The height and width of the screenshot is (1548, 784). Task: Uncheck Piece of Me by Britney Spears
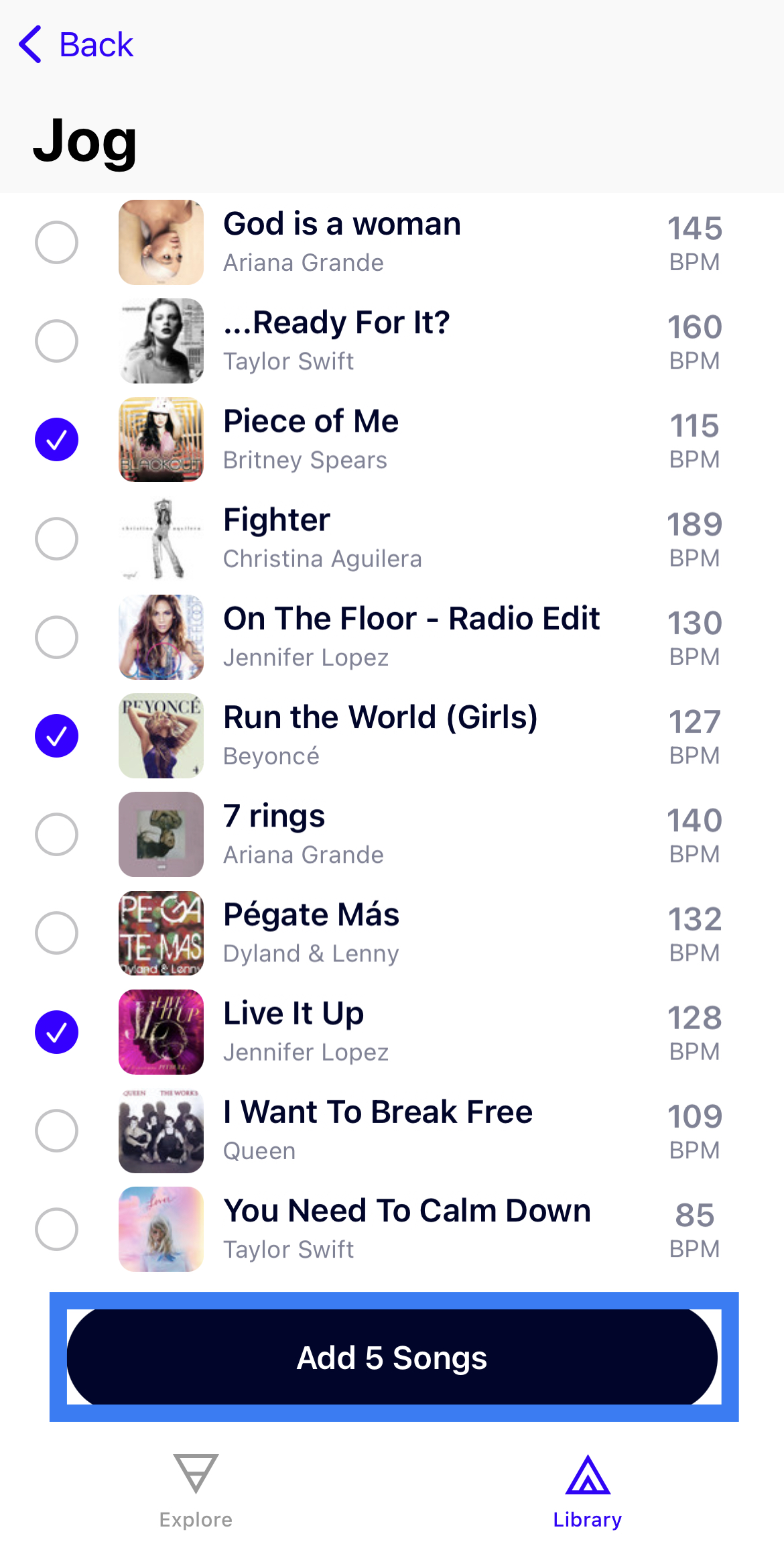point(56,440)
